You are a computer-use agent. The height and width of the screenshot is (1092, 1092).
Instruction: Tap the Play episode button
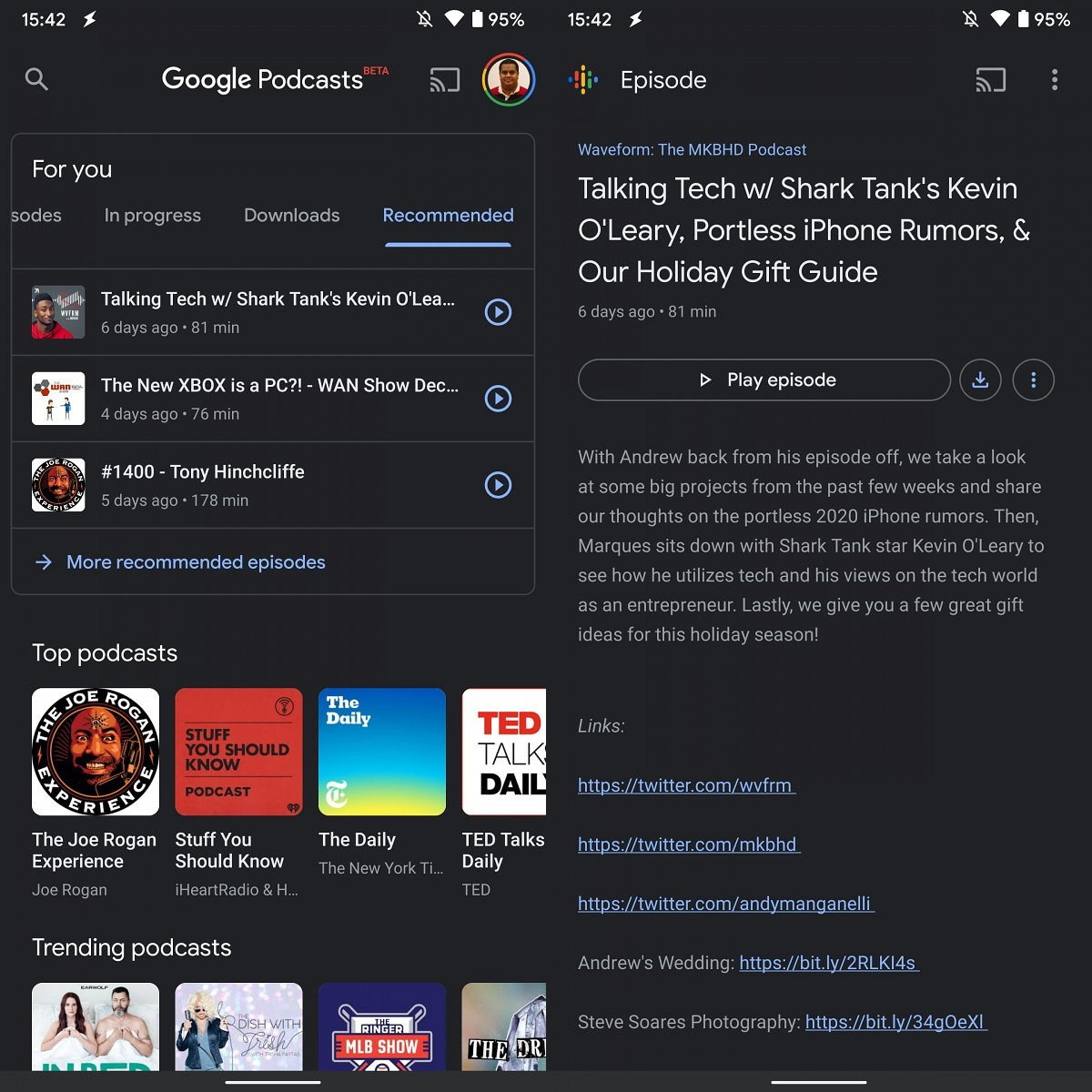(764, 380)
